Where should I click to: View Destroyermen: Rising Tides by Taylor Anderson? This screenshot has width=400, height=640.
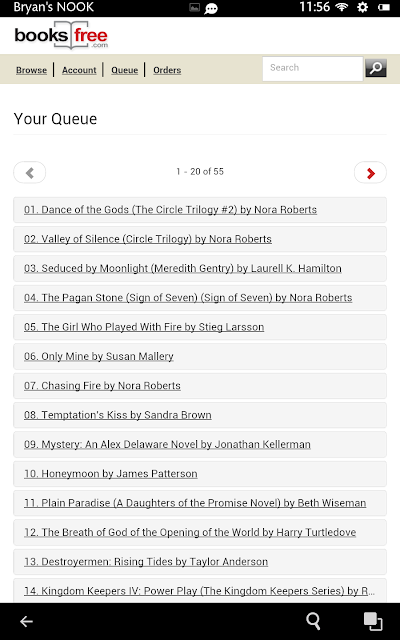[200, 562]
